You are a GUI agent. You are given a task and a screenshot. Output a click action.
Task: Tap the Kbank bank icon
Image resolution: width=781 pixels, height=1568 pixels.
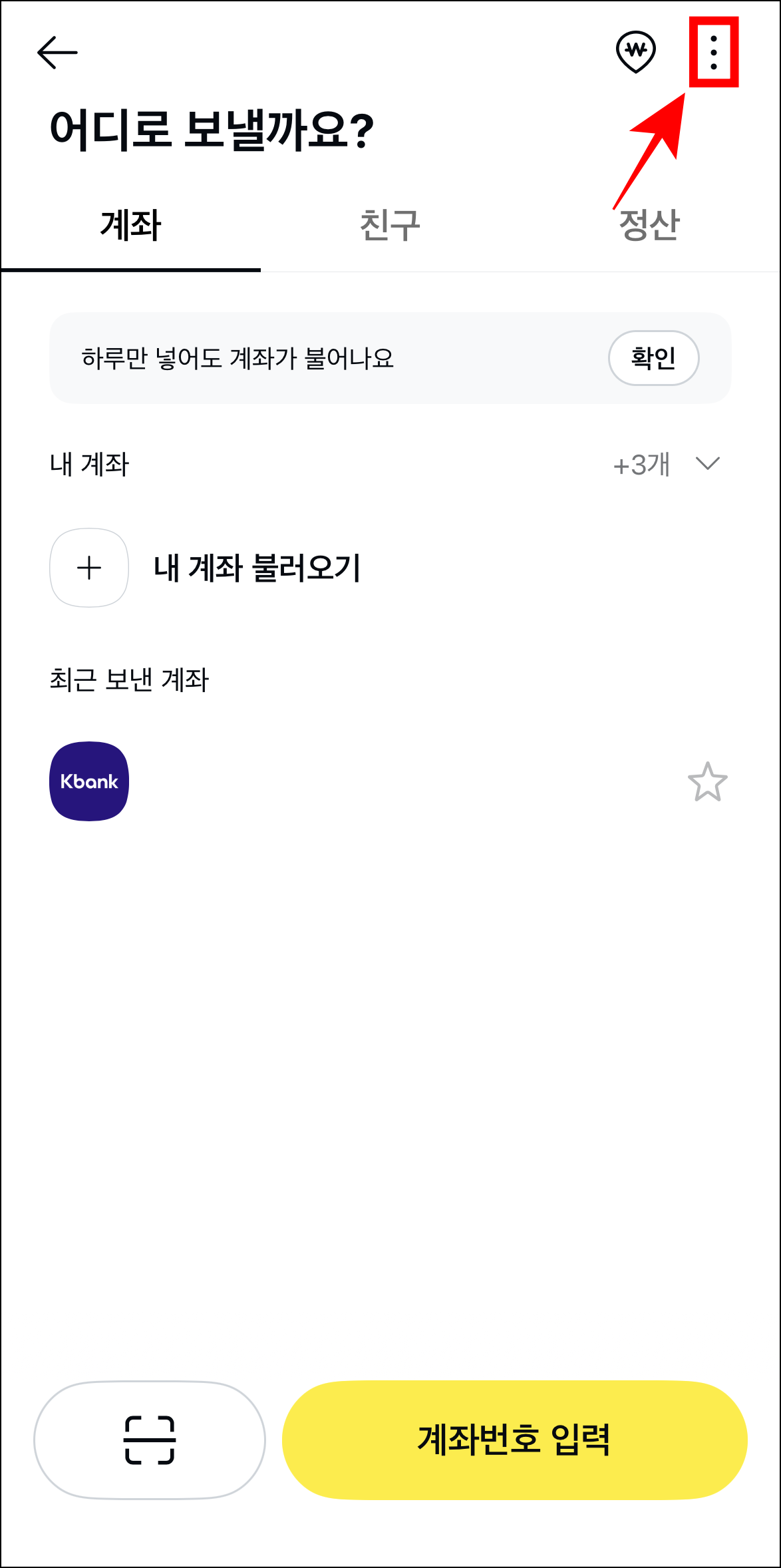click(88, 779)
